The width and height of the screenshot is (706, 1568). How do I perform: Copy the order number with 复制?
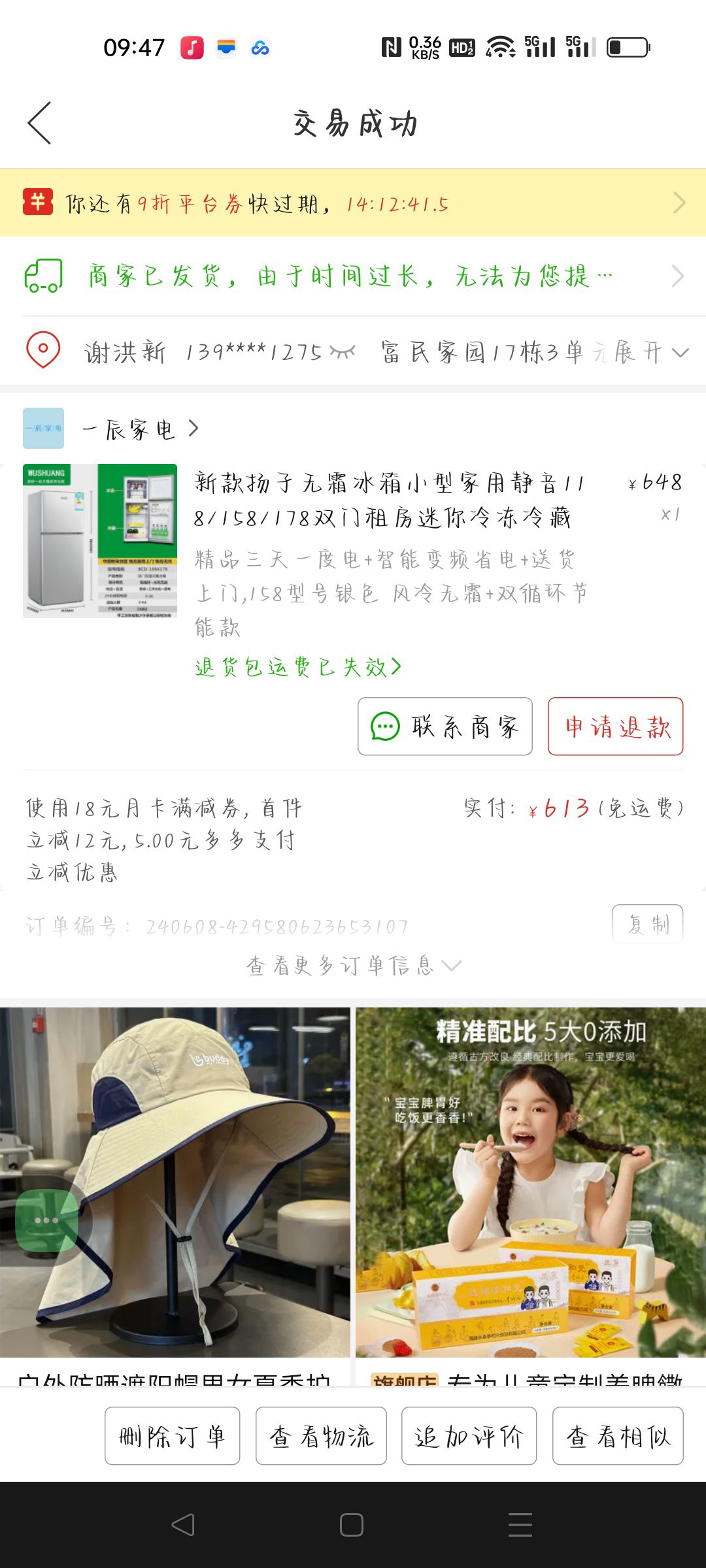click(x=648, y=924)
